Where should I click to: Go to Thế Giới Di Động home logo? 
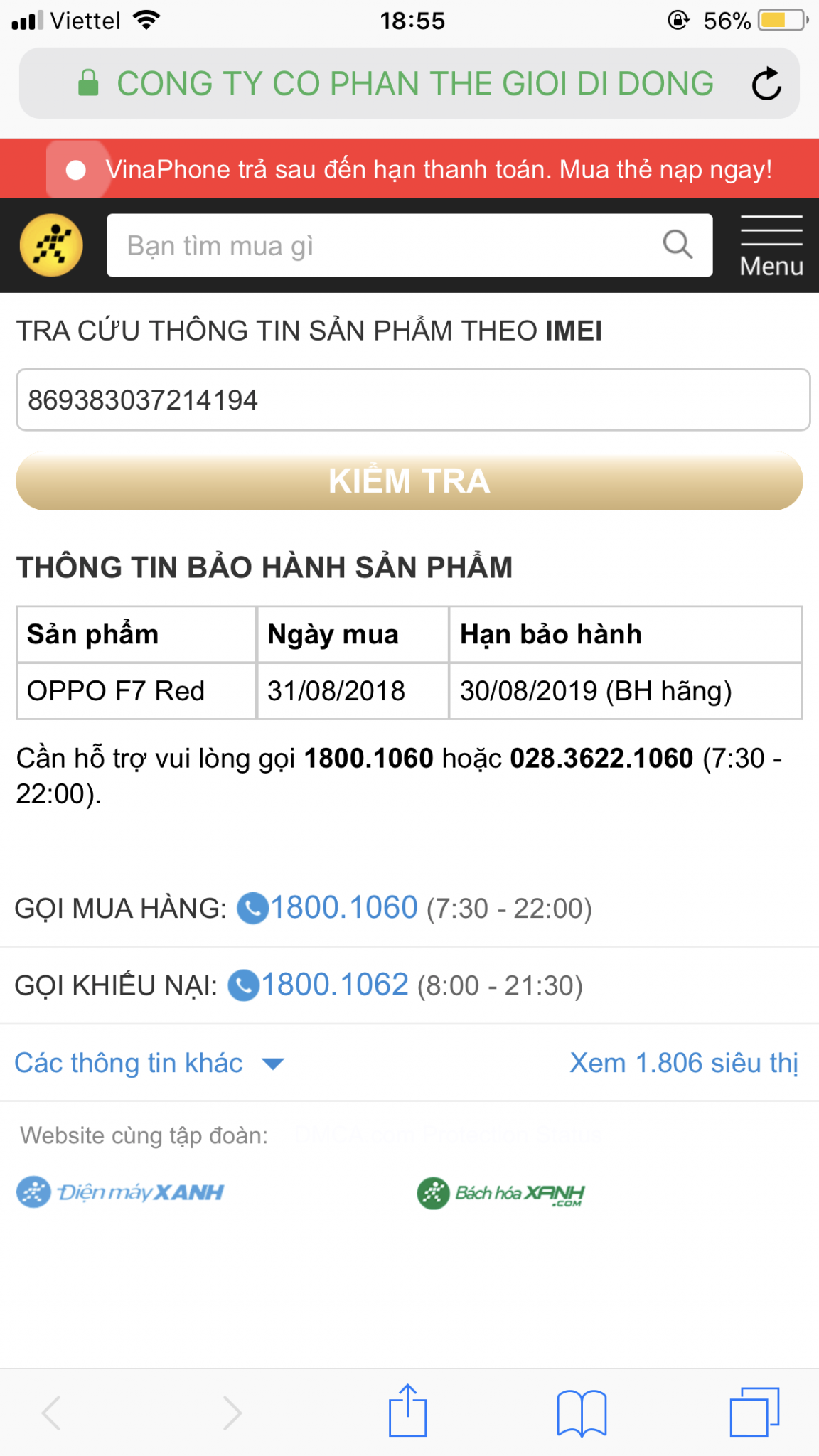[51, 245]
